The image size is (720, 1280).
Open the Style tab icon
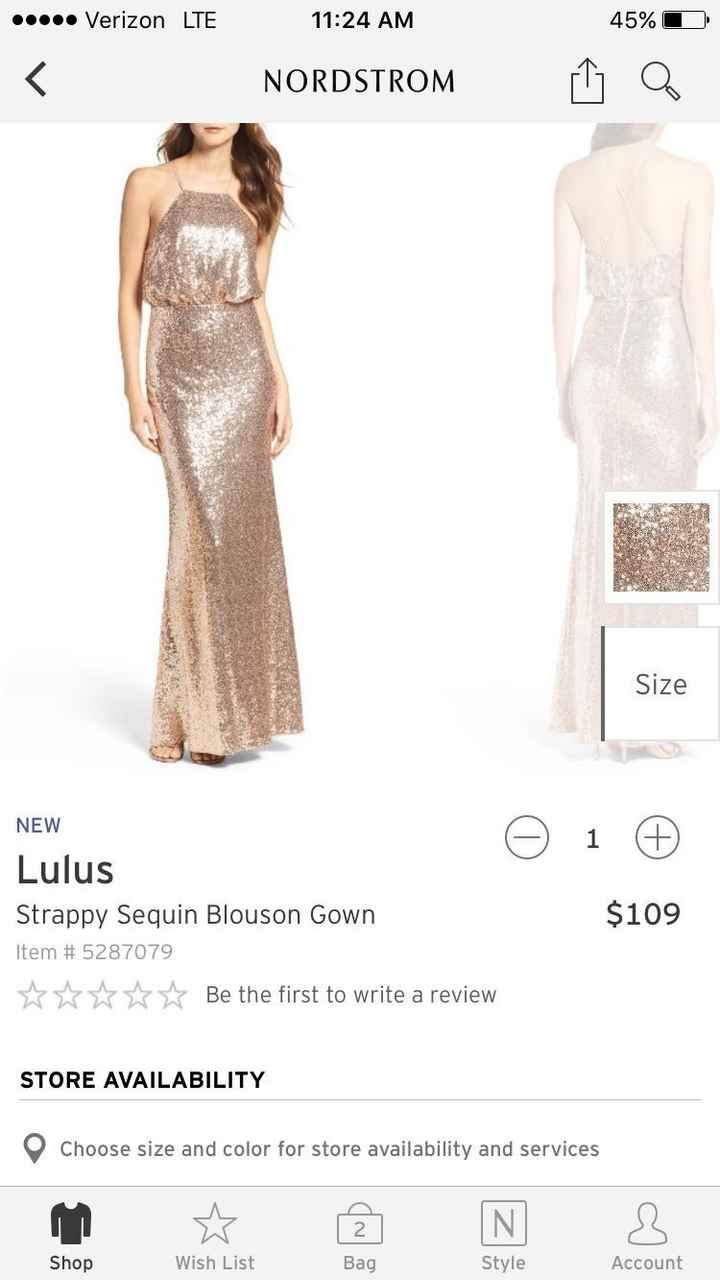(x=503, y=1224)
